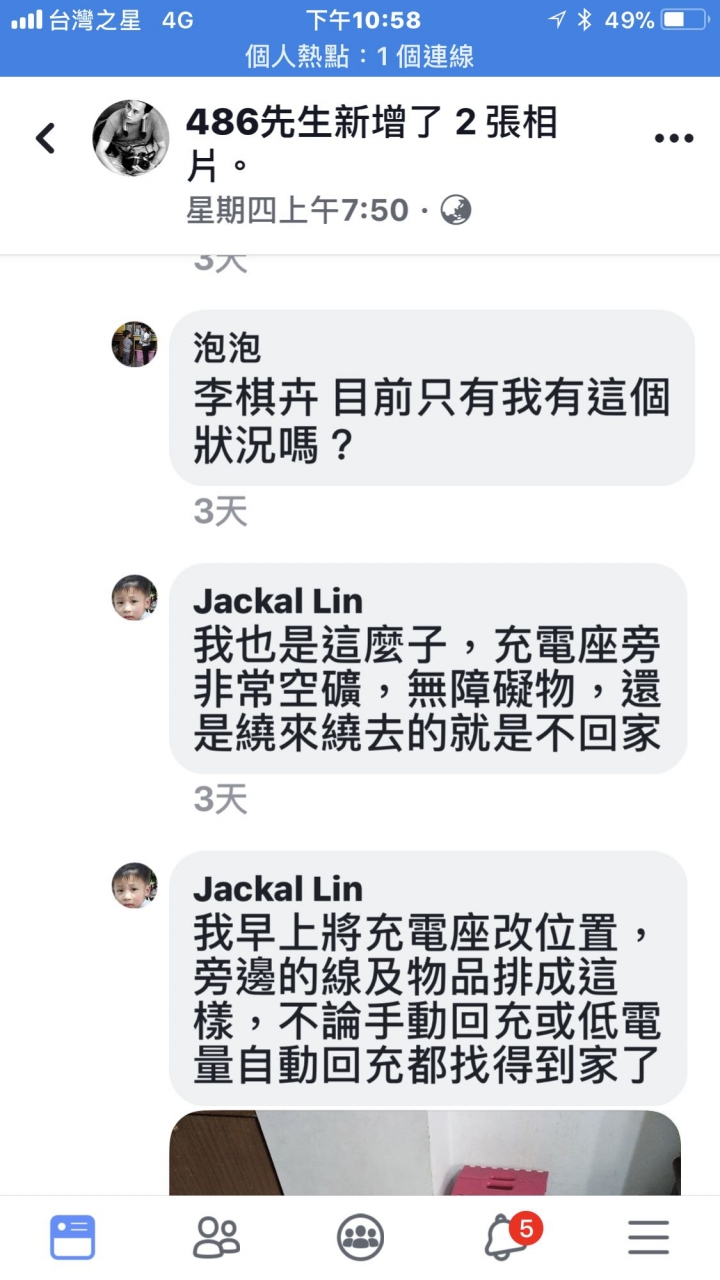Open notifications bell with 5 alerts
The image size is (720, 1280).
pos(507,1237)
